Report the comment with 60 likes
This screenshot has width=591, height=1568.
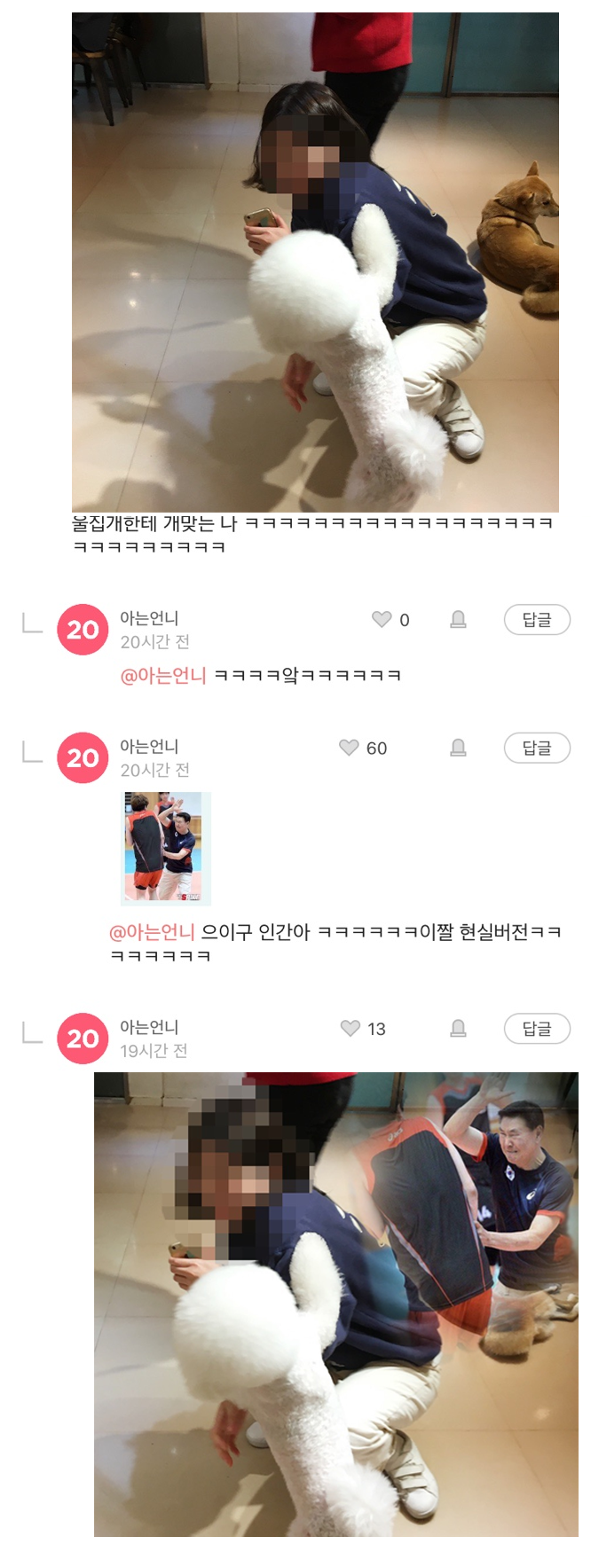[458, 748]
